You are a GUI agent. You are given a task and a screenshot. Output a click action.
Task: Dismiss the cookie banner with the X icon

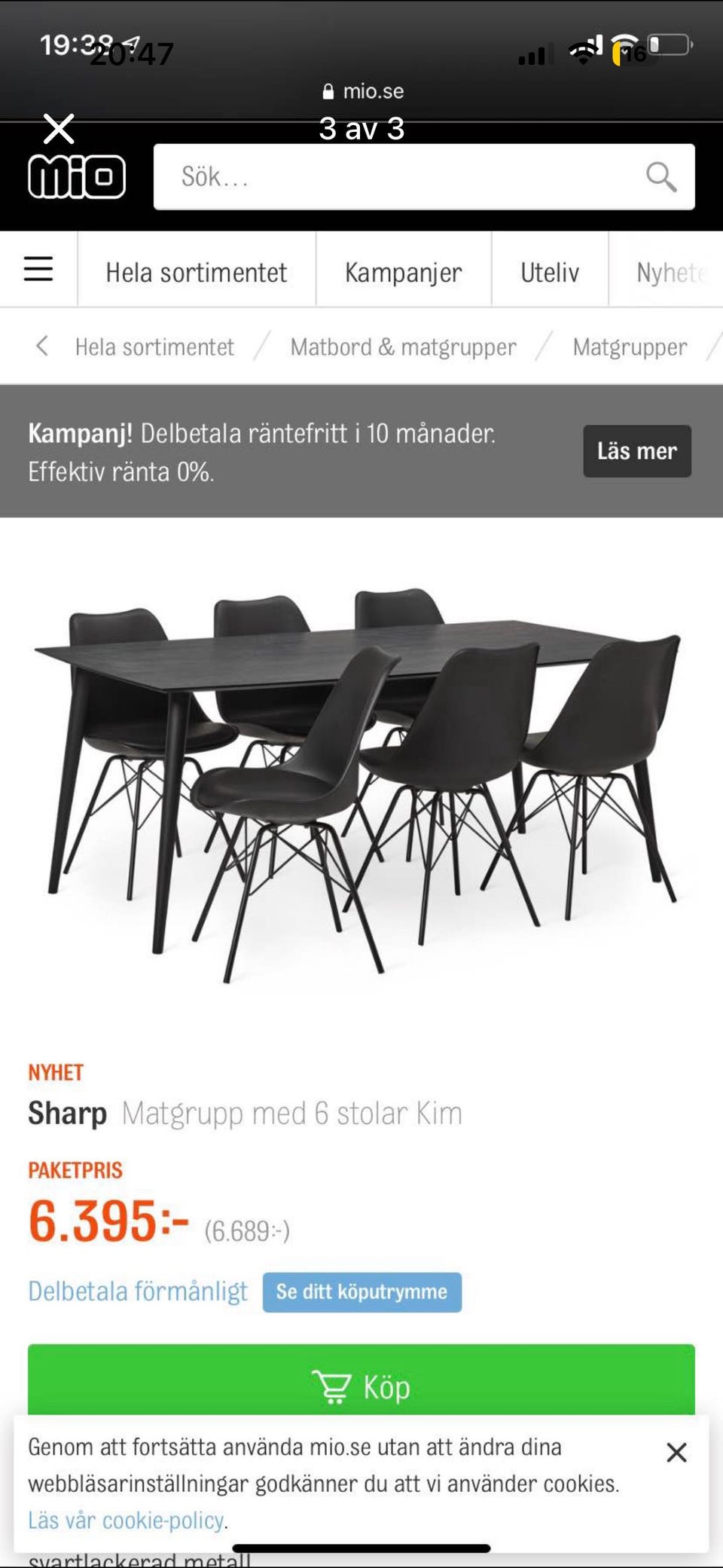(x=677, y=1452)
